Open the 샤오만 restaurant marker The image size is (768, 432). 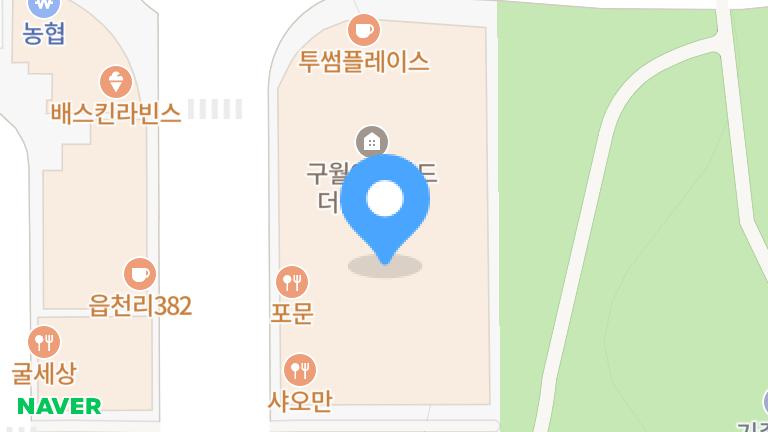point(299,371)
